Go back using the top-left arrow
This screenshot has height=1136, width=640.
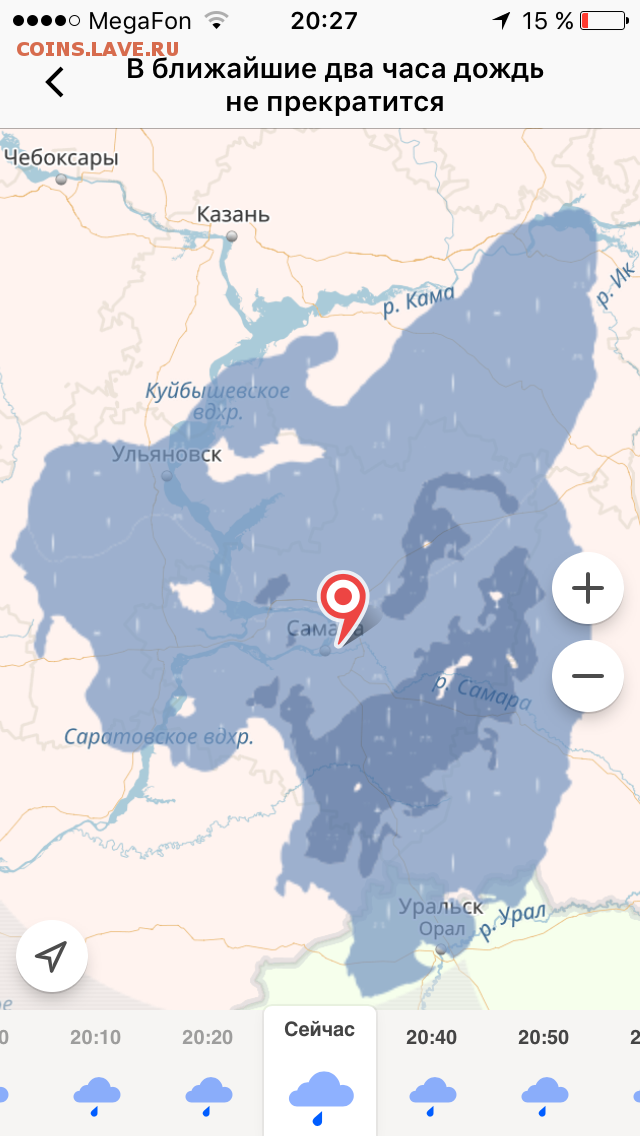[x=55, y=81]
